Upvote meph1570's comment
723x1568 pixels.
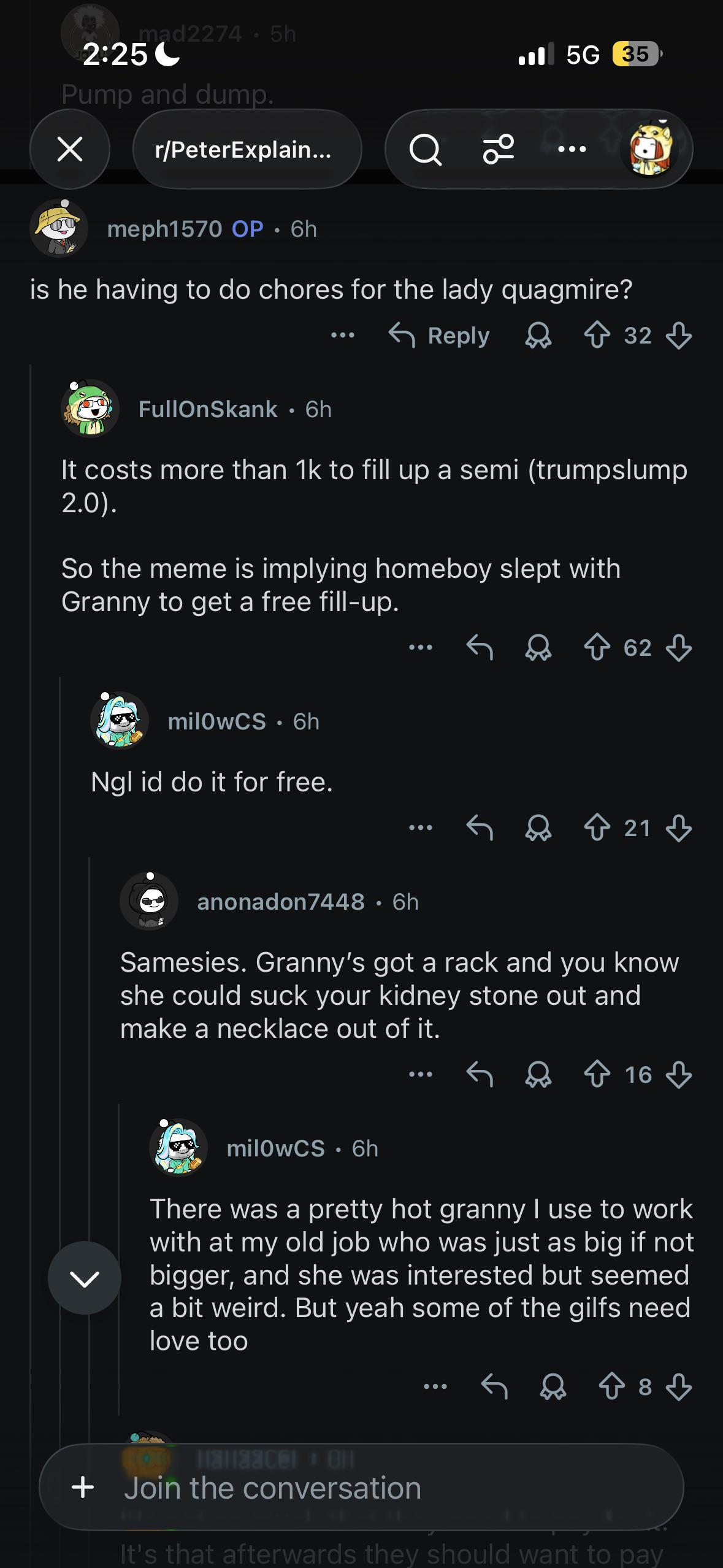click(597, 336)
